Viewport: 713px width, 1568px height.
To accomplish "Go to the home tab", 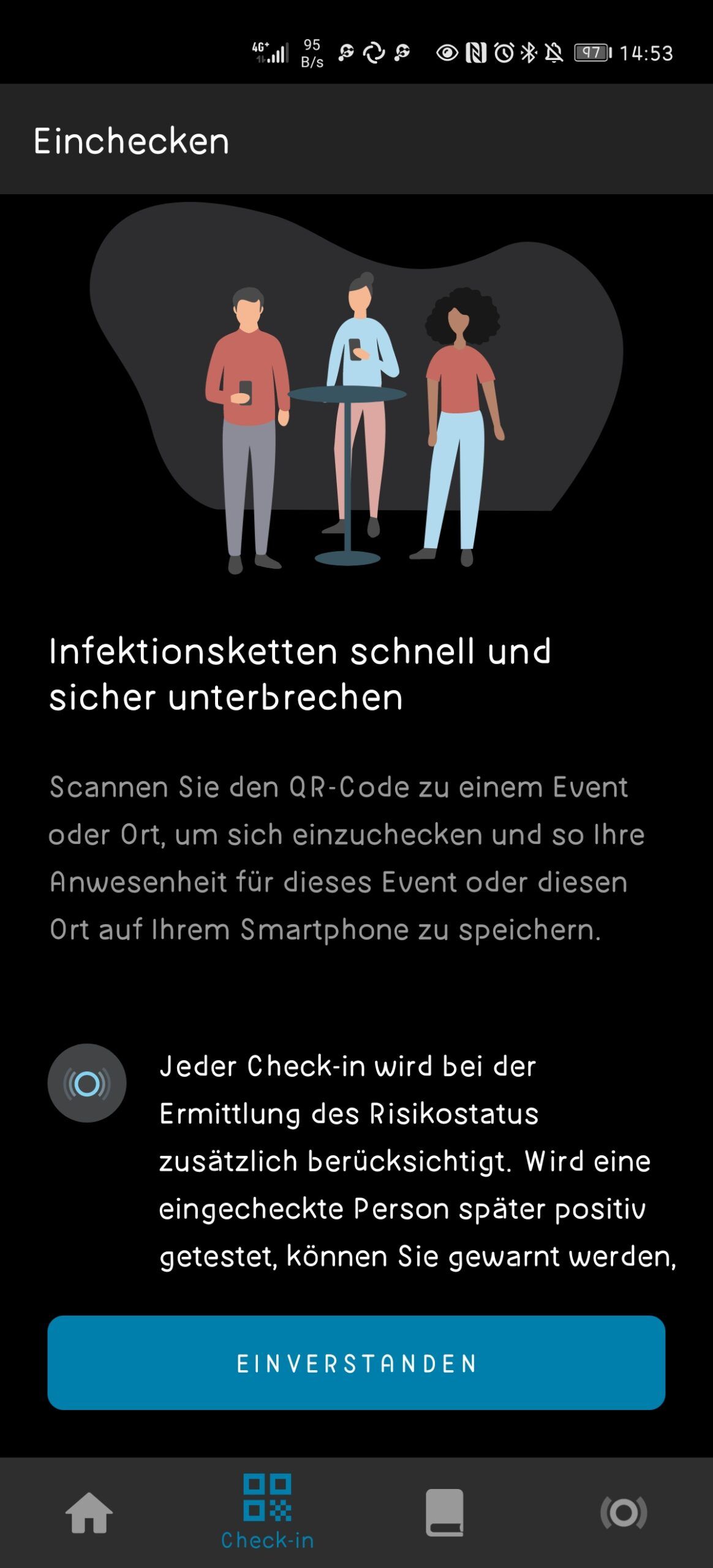I will (x=89, y=1512).
